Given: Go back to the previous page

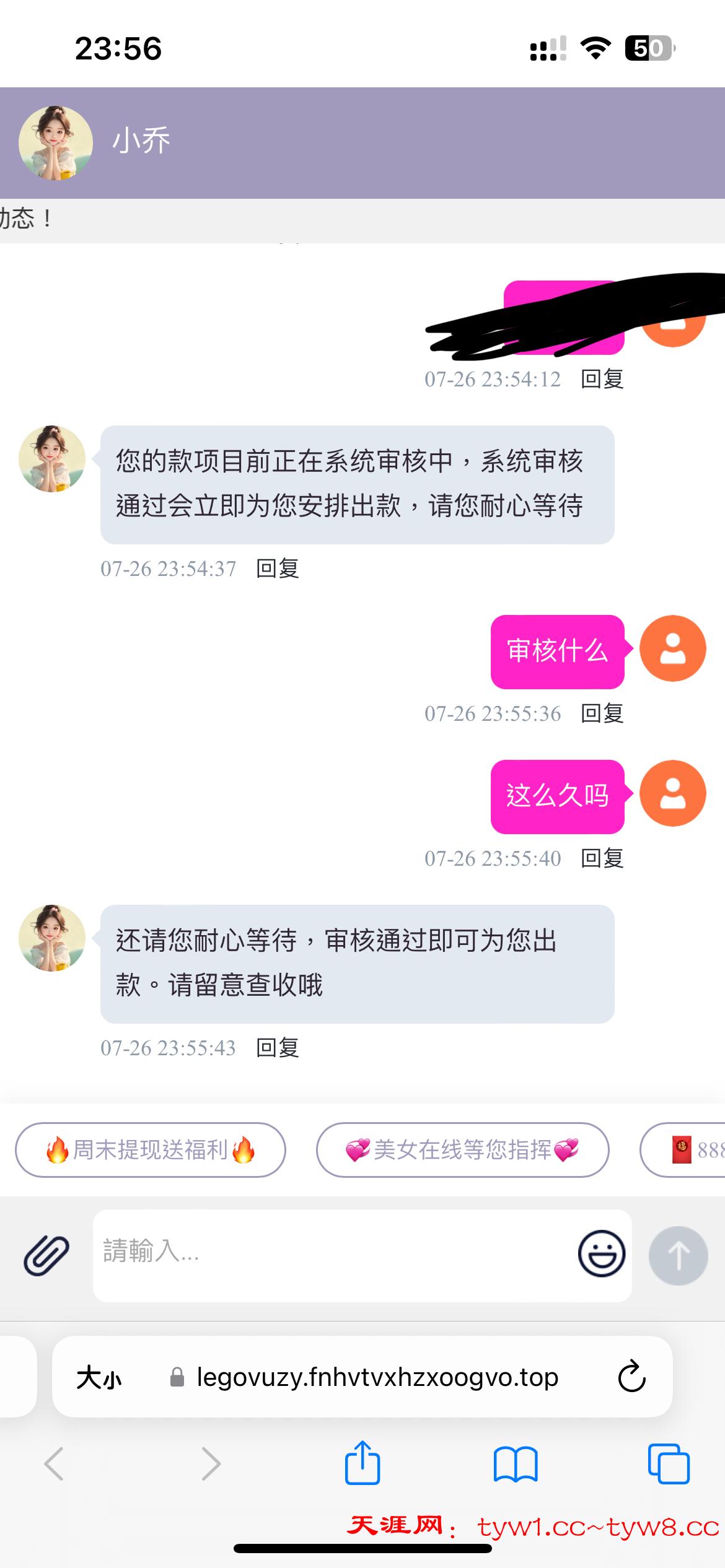Looking at the screenshot, I should [x=55, y=1464].
